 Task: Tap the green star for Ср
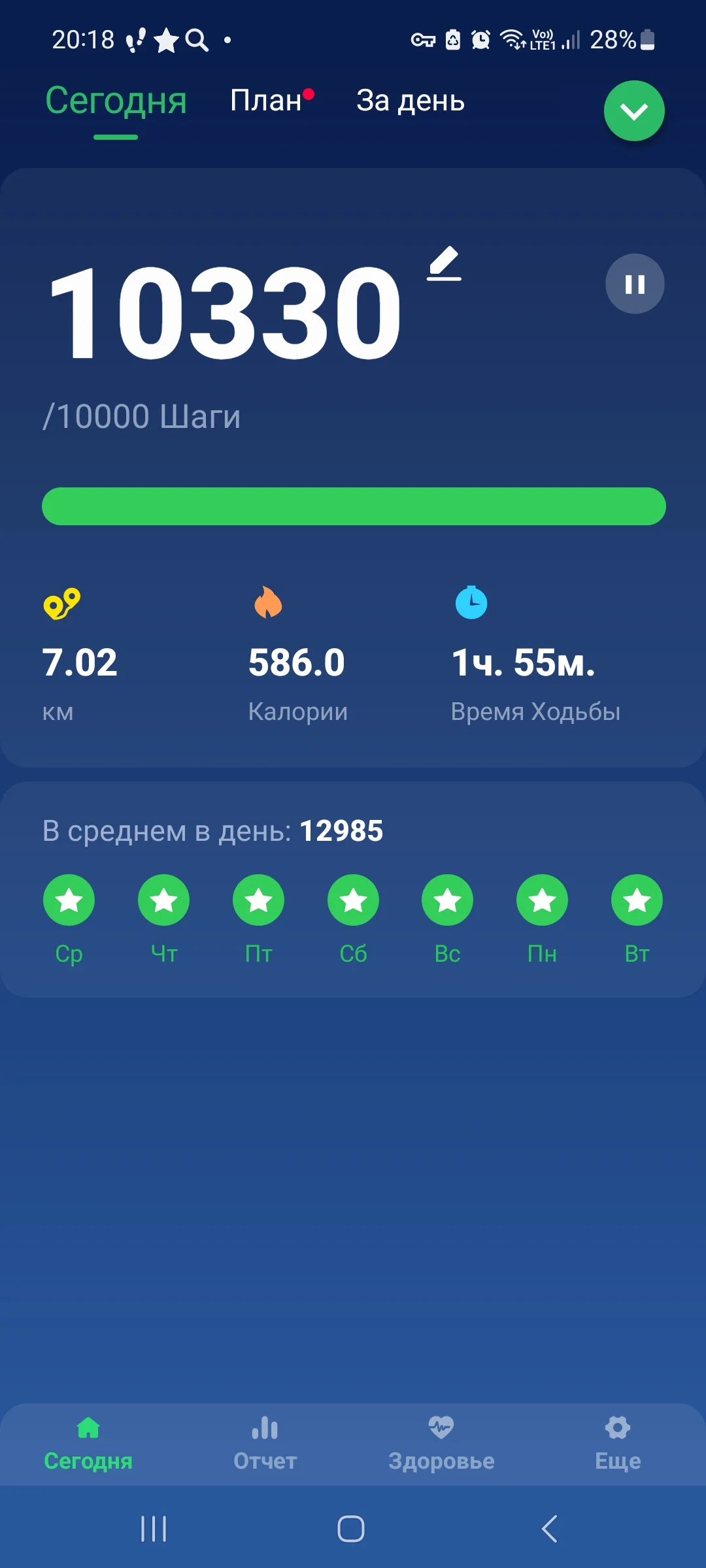(x=69, y=900)
